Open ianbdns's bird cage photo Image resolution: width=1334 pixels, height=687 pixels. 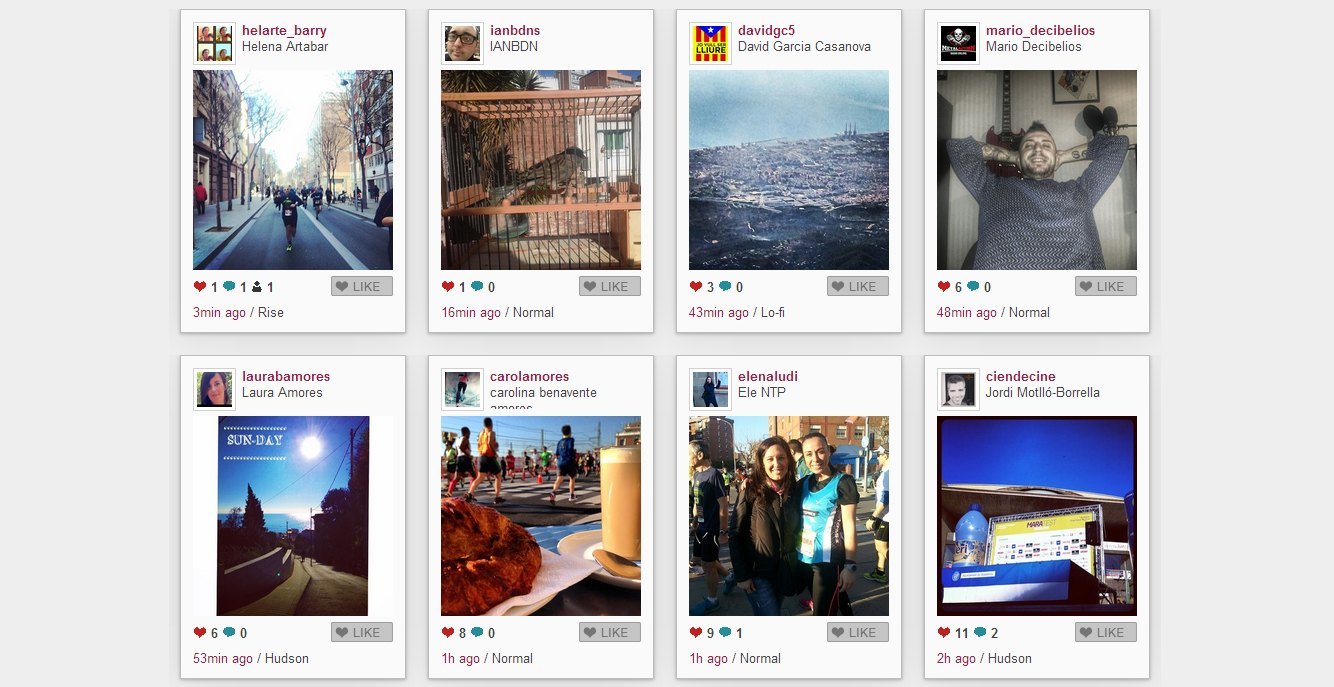[x=541, y=170]
